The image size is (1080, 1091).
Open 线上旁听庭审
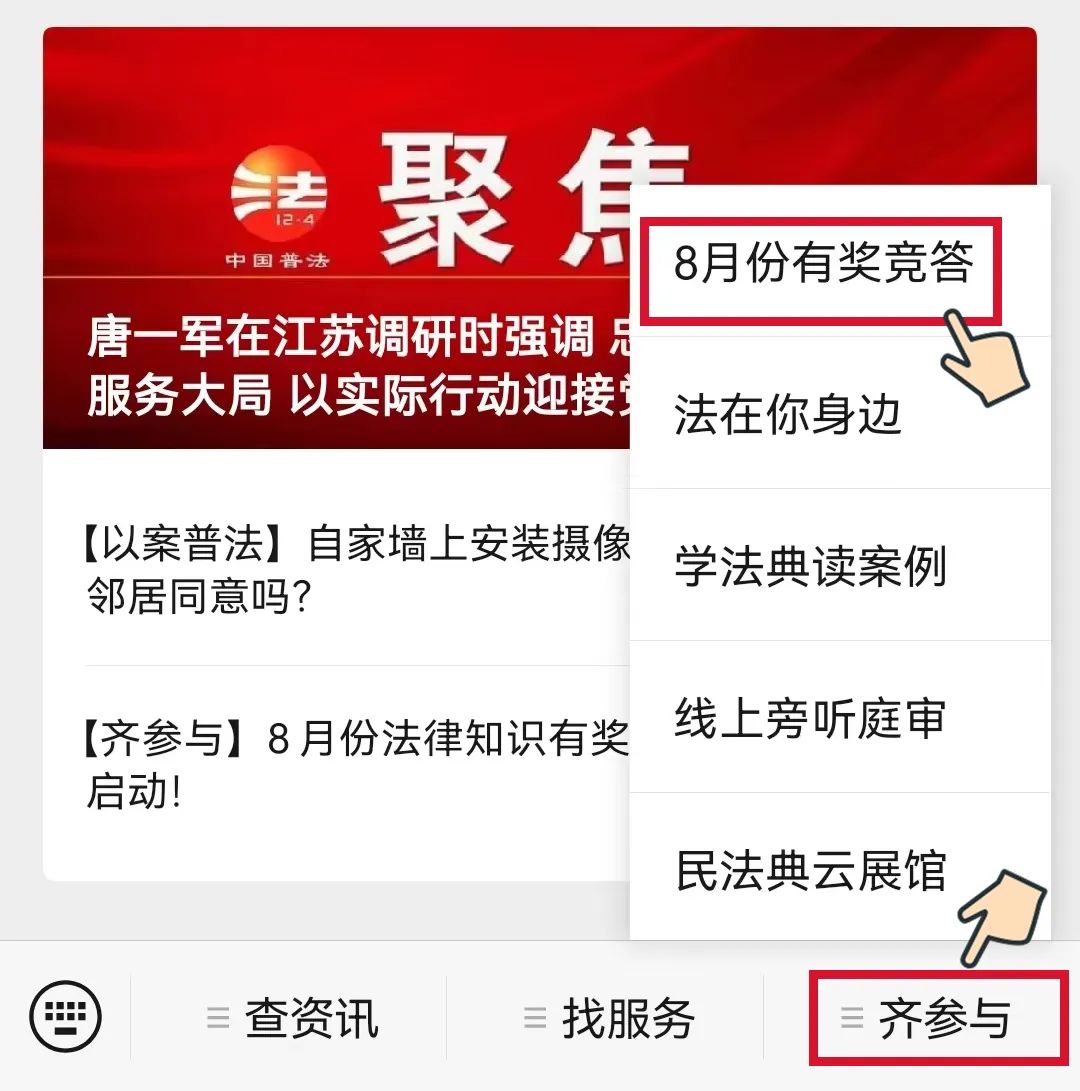(810, 718)
